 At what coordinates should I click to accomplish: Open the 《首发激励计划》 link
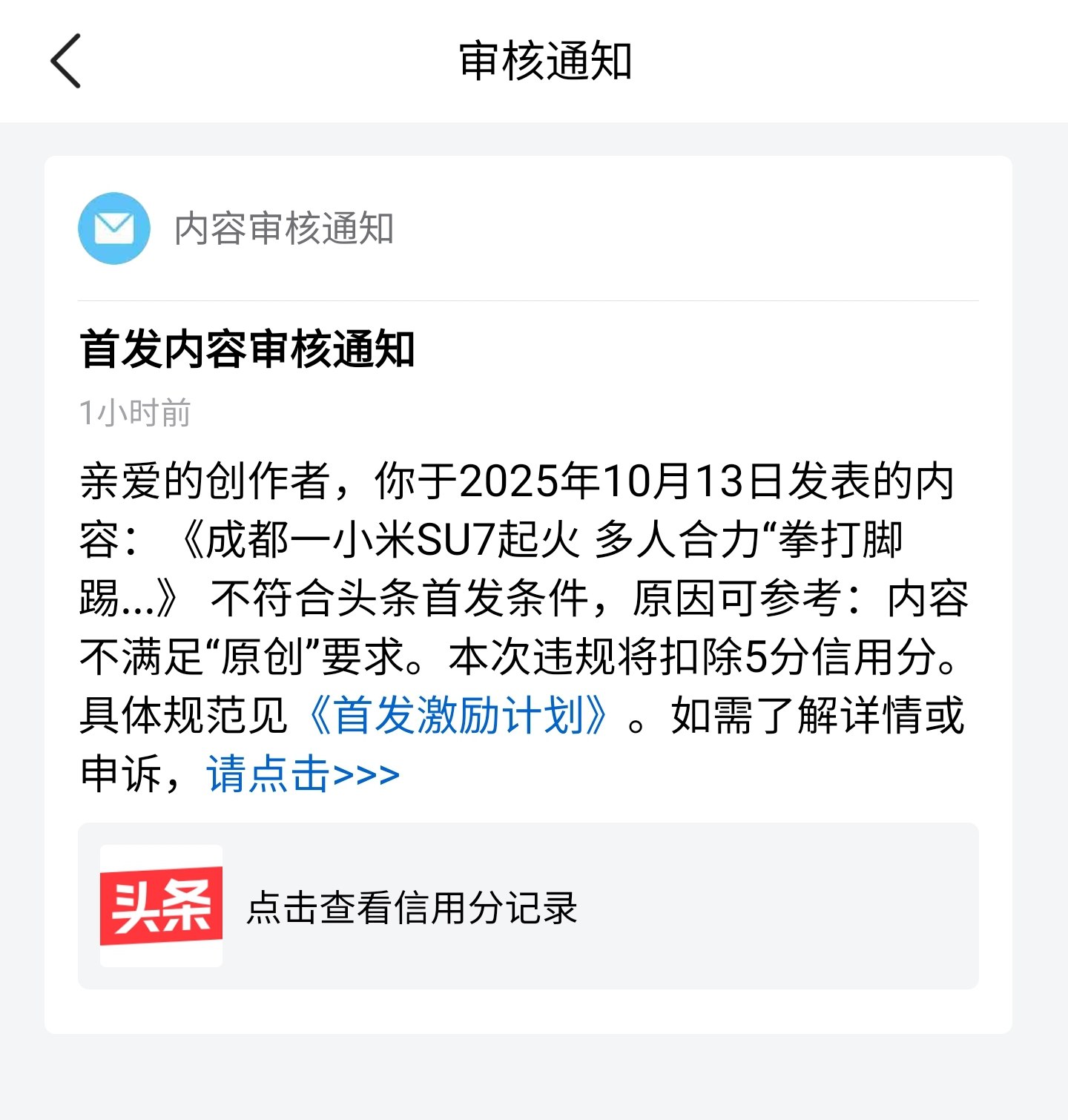[x=459, y=717]
